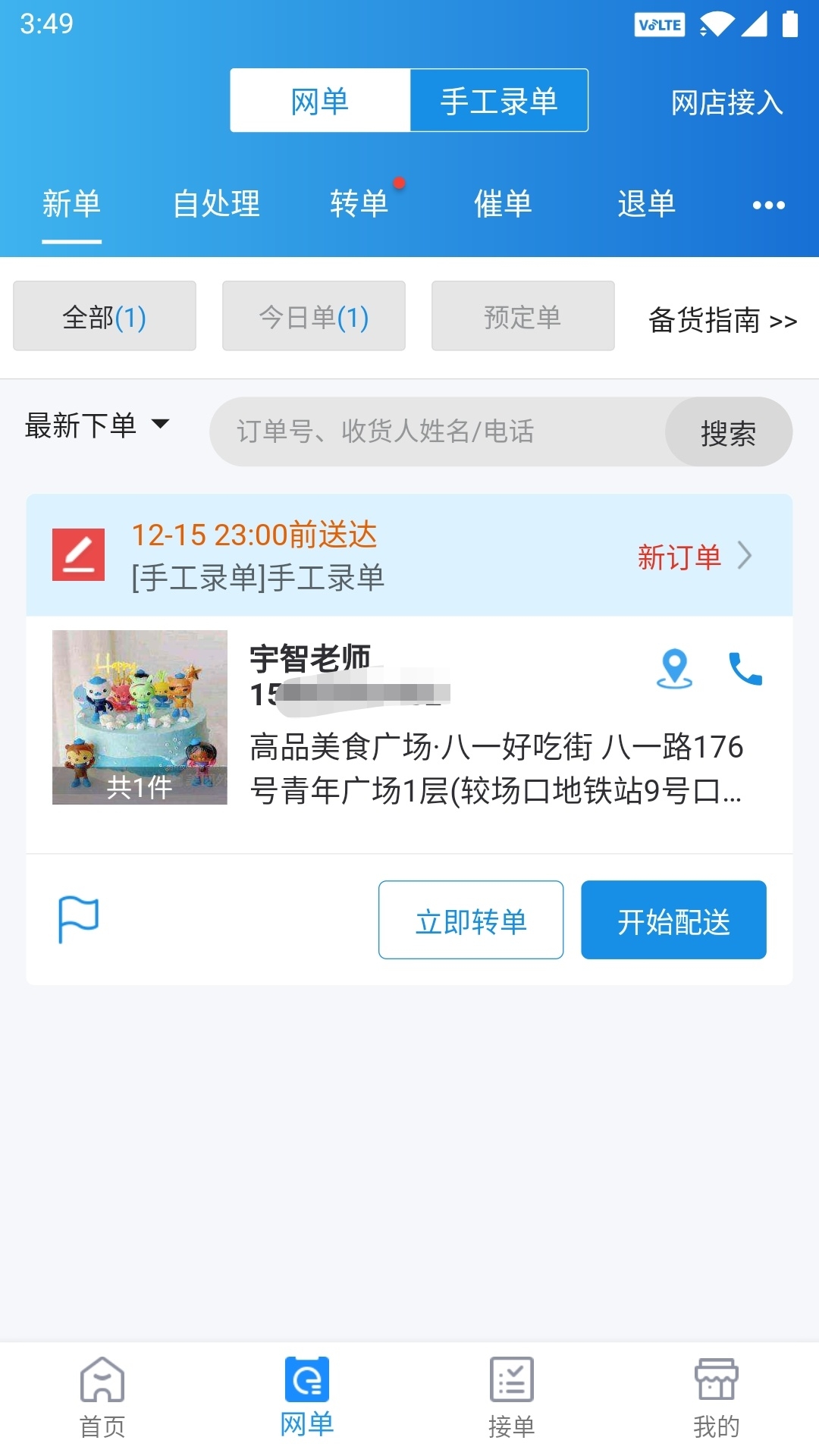Open the 我的 profile store icon

tap(716, 1382)
